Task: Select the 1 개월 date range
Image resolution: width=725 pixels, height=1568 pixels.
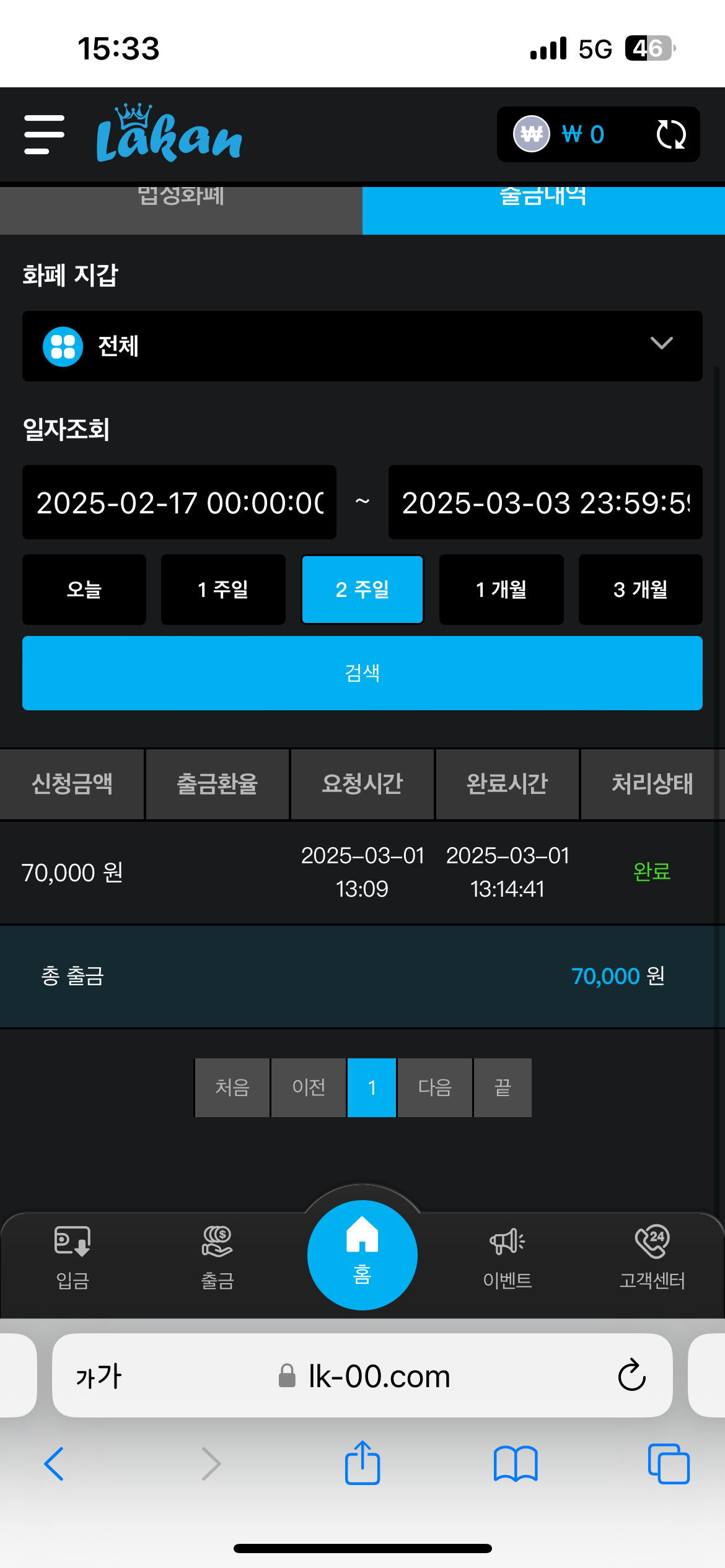Action: point(501,589)
